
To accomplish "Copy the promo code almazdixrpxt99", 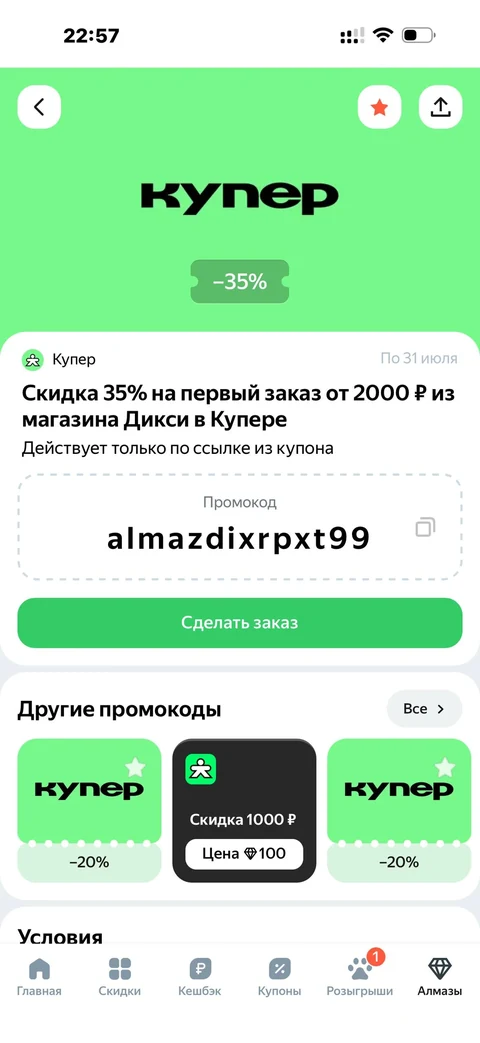I will 425,527.
